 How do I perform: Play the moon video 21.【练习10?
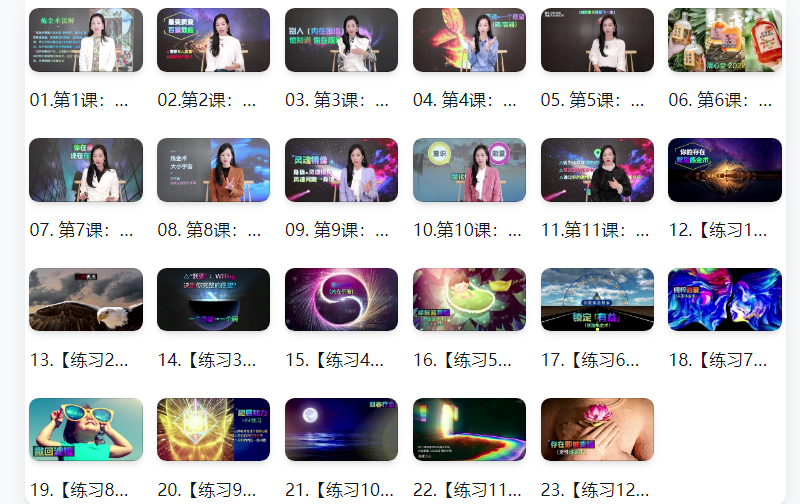coord(341,429)
